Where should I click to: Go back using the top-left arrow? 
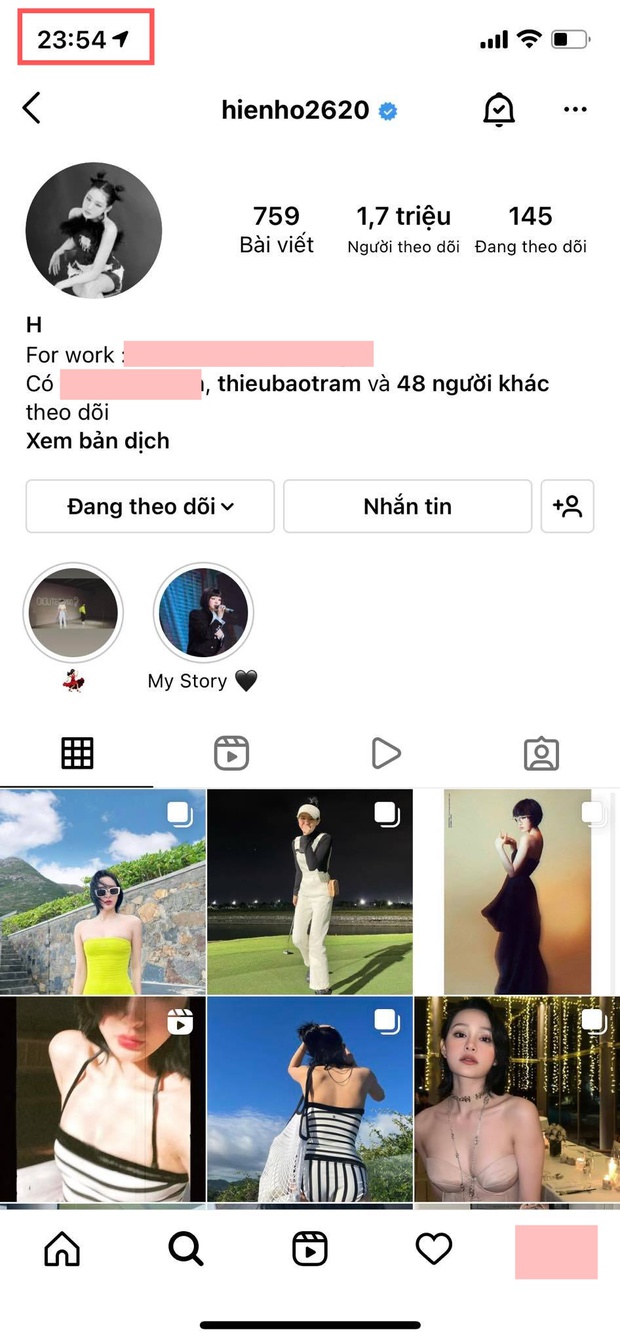point(32,108)
